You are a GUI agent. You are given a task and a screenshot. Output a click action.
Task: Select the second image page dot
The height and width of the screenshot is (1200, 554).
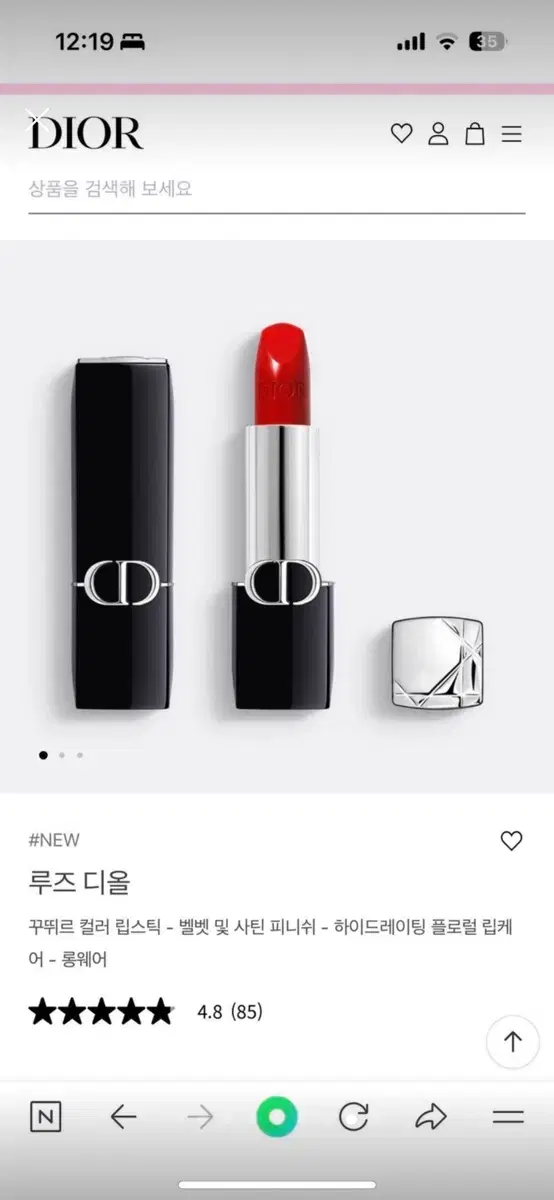61,755
